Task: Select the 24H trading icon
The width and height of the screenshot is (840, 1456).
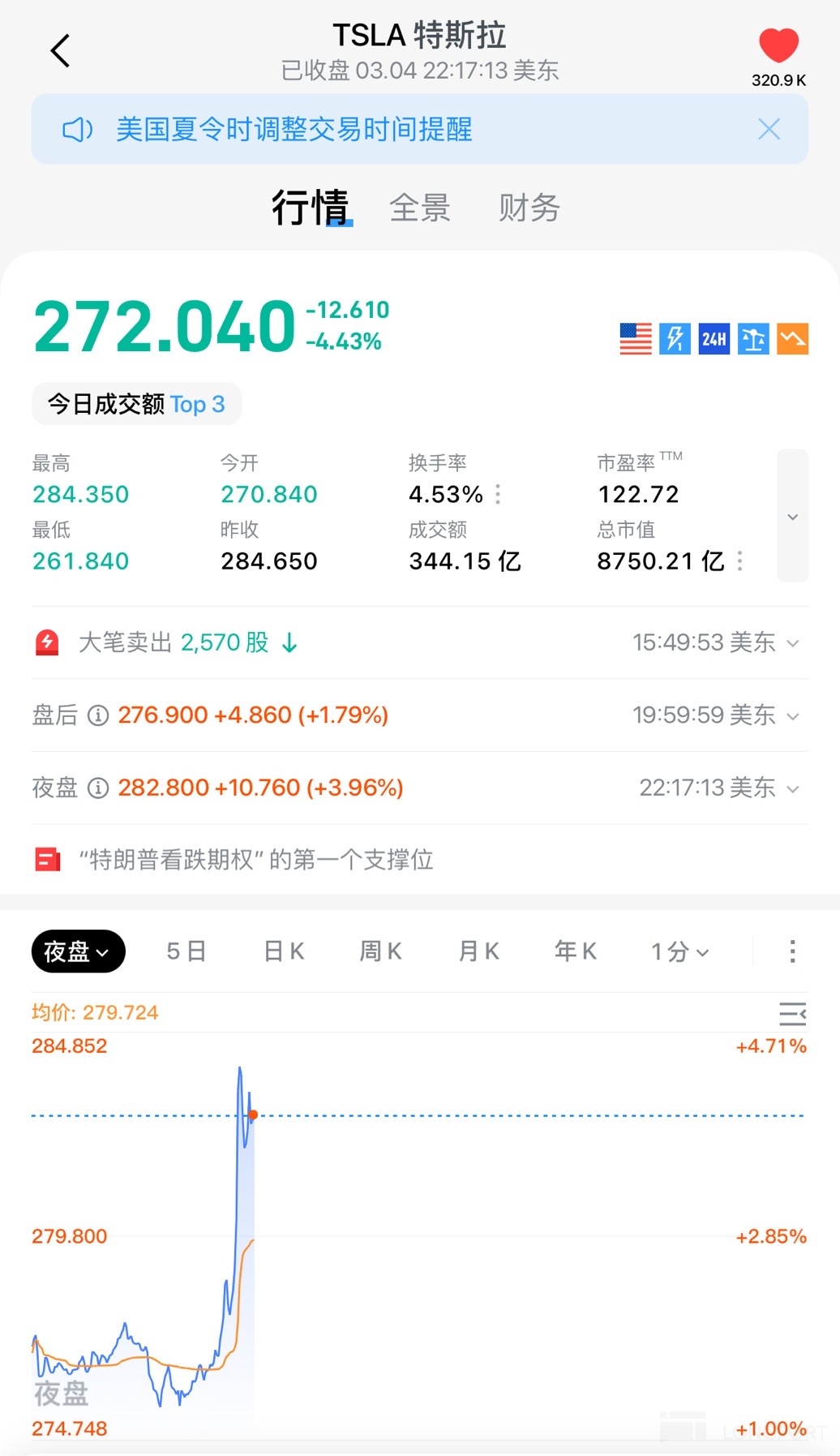Action: pos(714,339)
